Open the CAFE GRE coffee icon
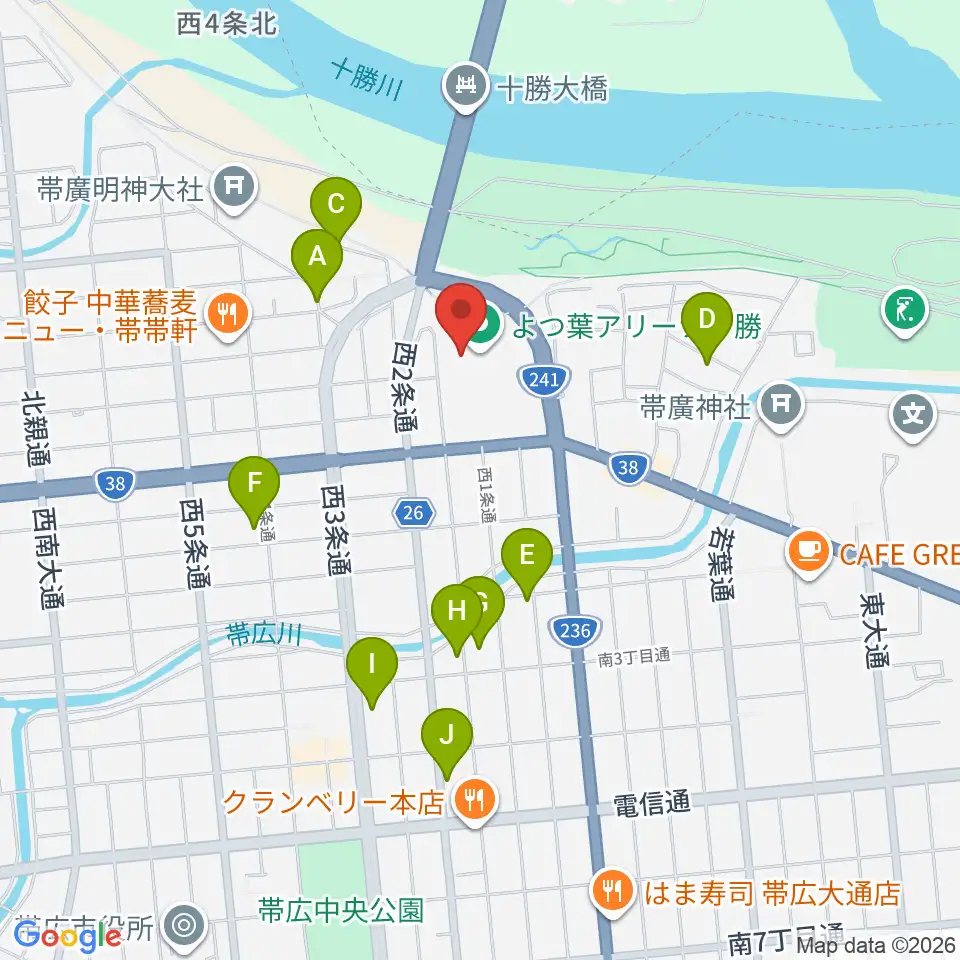The height and width of the screenshot is (960, 960). pyautogui.click(x=809, y=554)
